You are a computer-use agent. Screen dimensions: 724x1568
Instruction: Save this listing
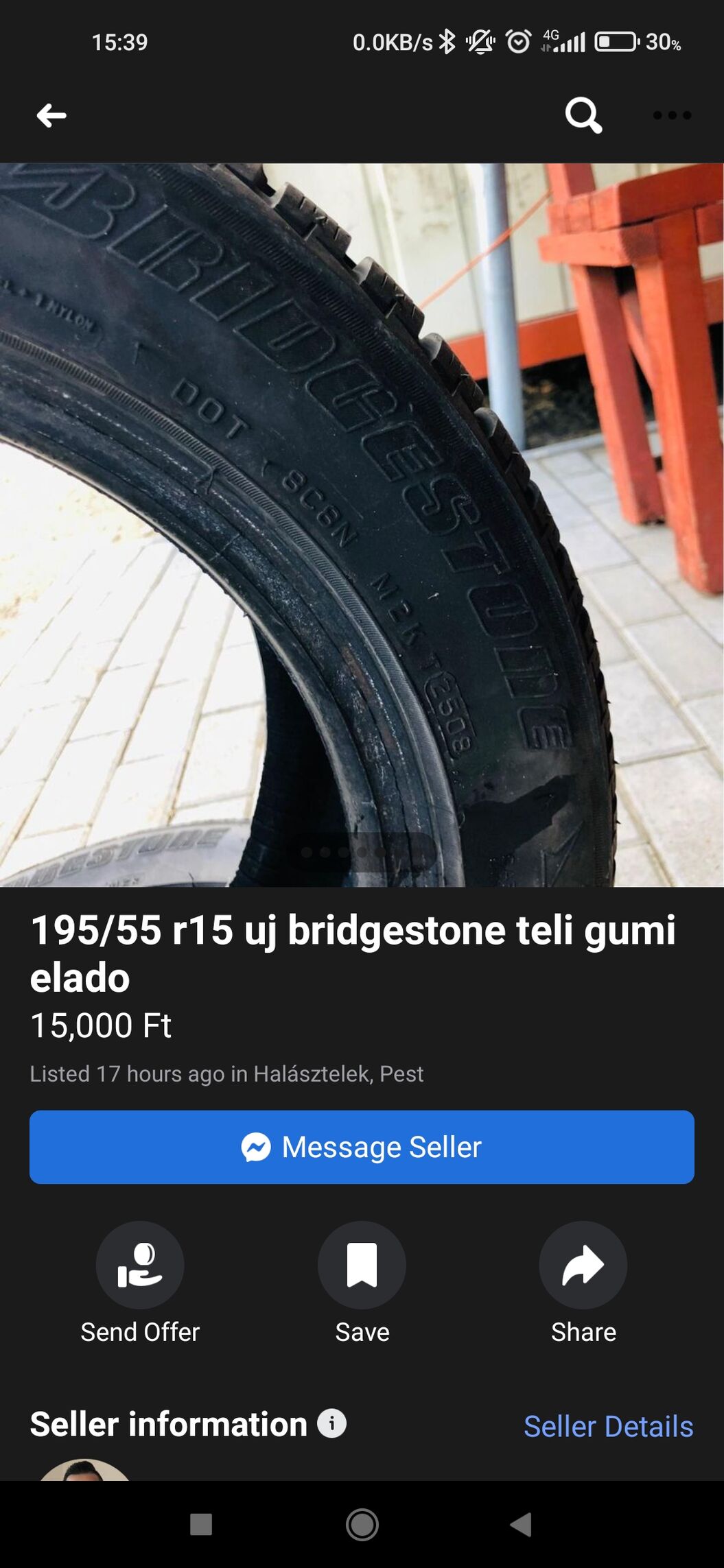[362, 1266]
